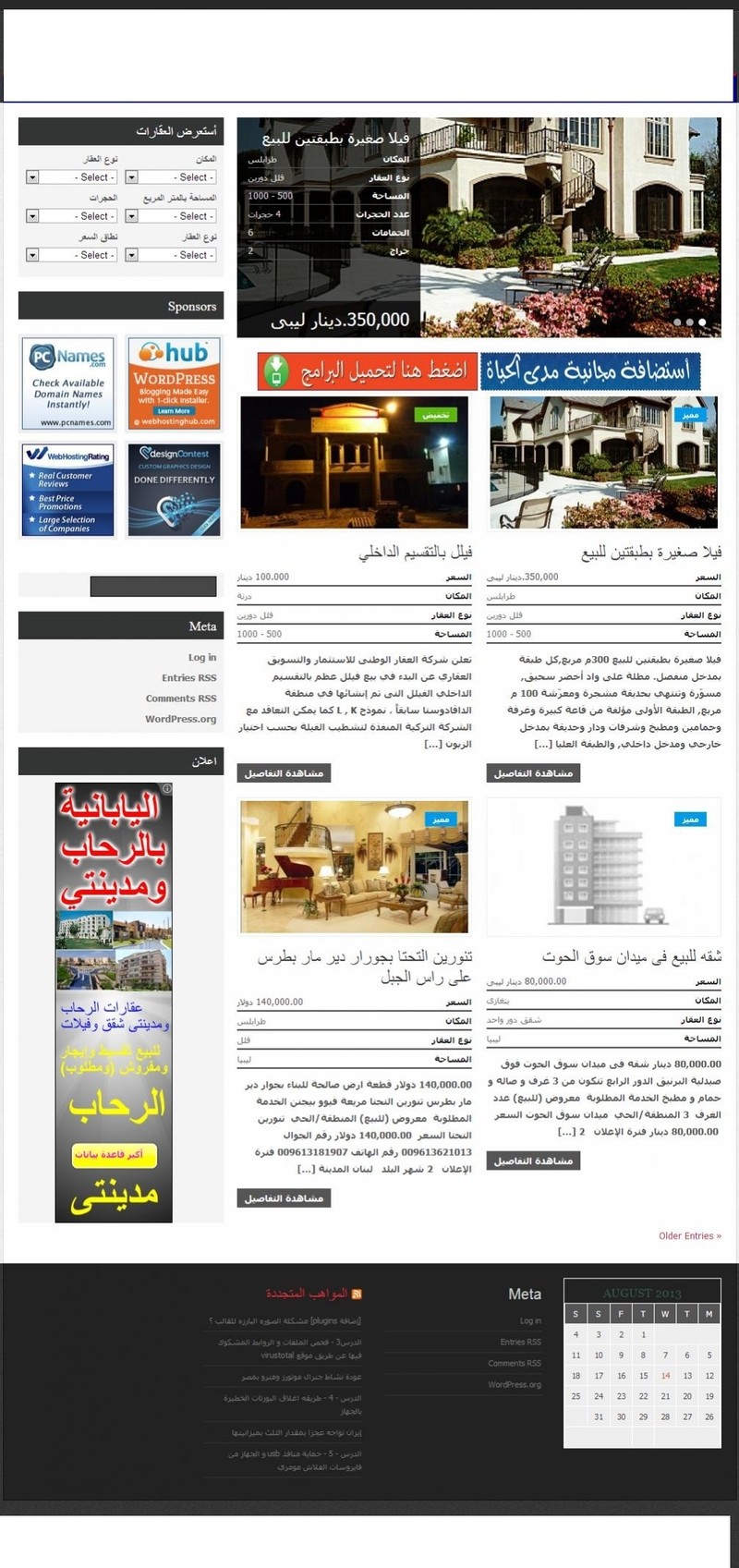Click مشاهدة التفاصيل for the سوق الحوت apartment
Screen dimensions: 739x1568
tap(533, 1161)
